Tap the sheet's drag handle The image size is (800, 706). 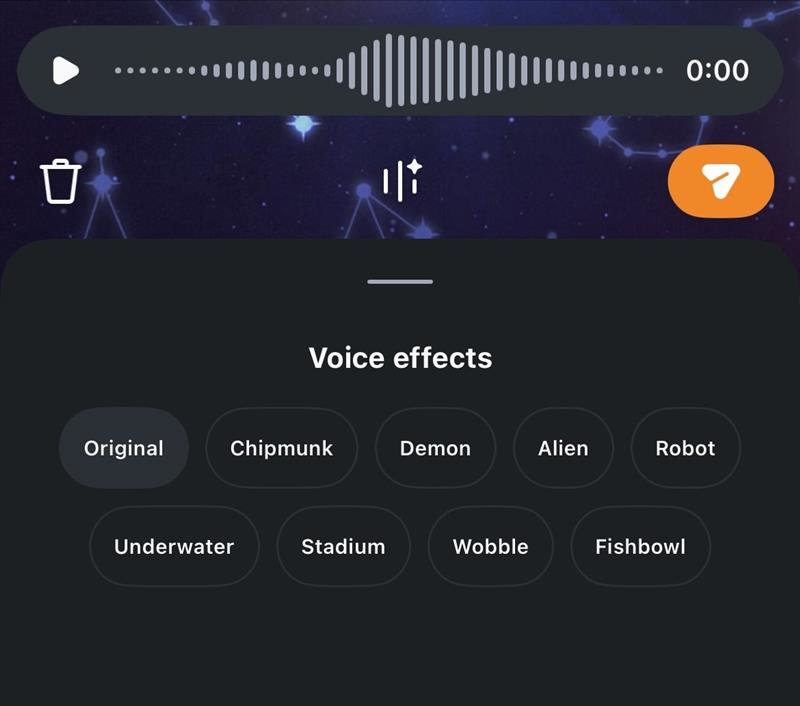400,282
